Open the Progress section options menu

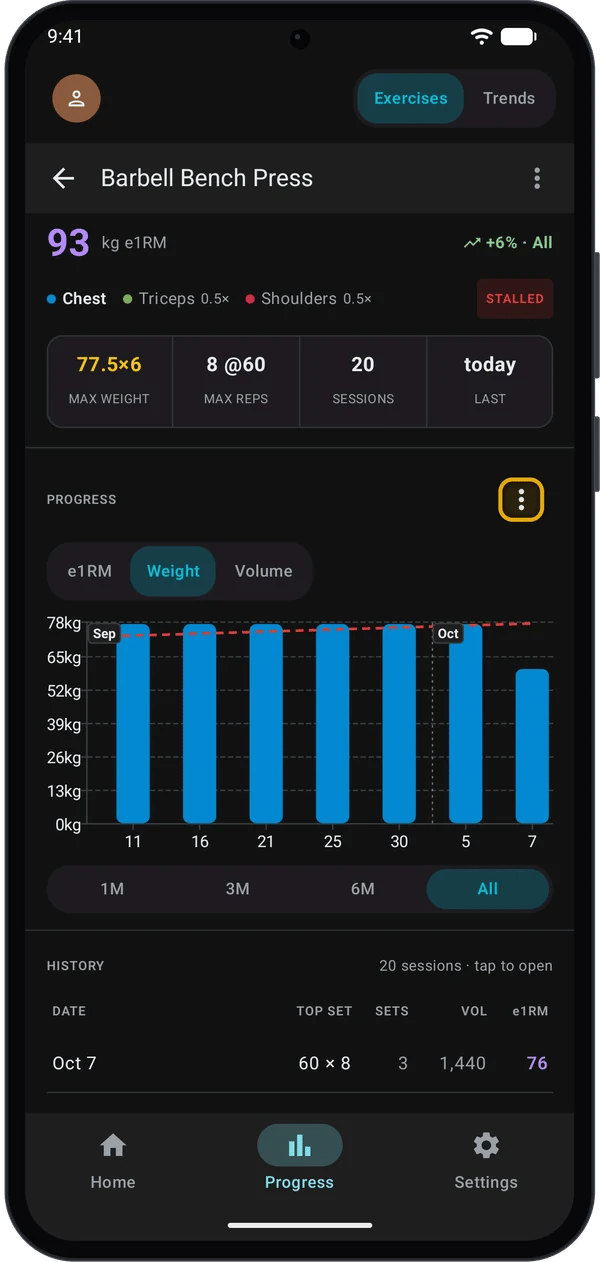click(521, 499)
